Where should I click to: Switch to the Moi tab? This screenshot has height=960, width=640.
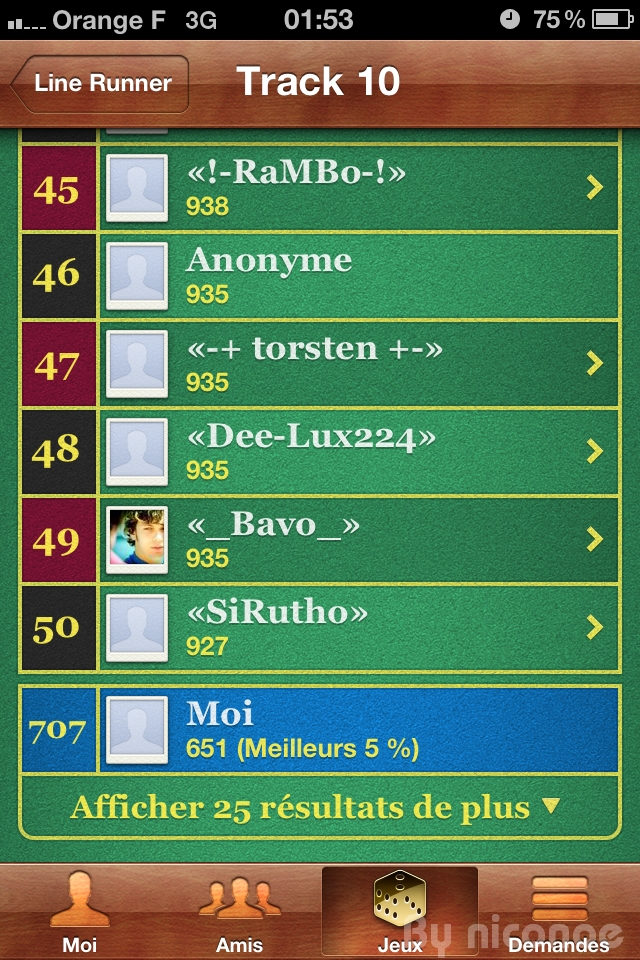(80, 912)
